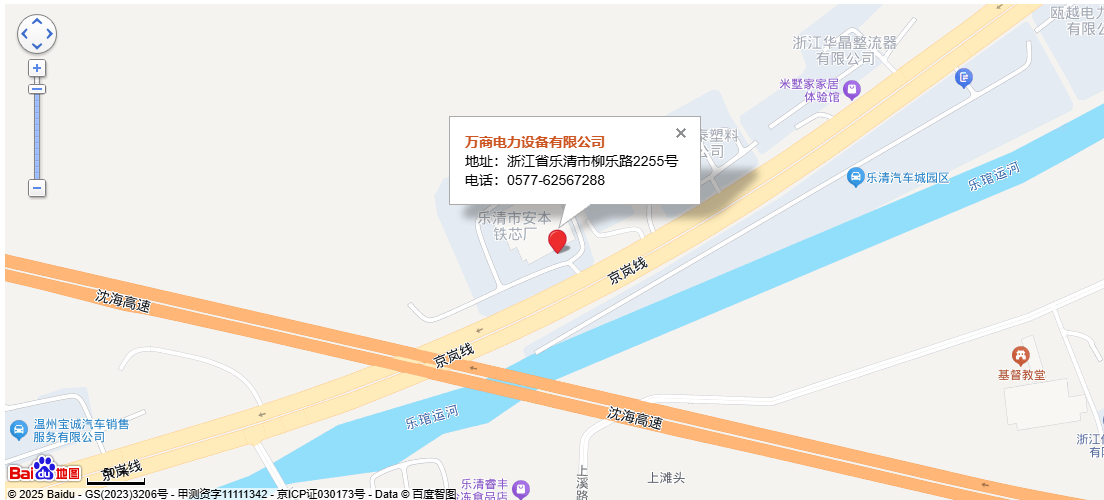Open the 基督教堂 place marker

(x=1020, y=355)
